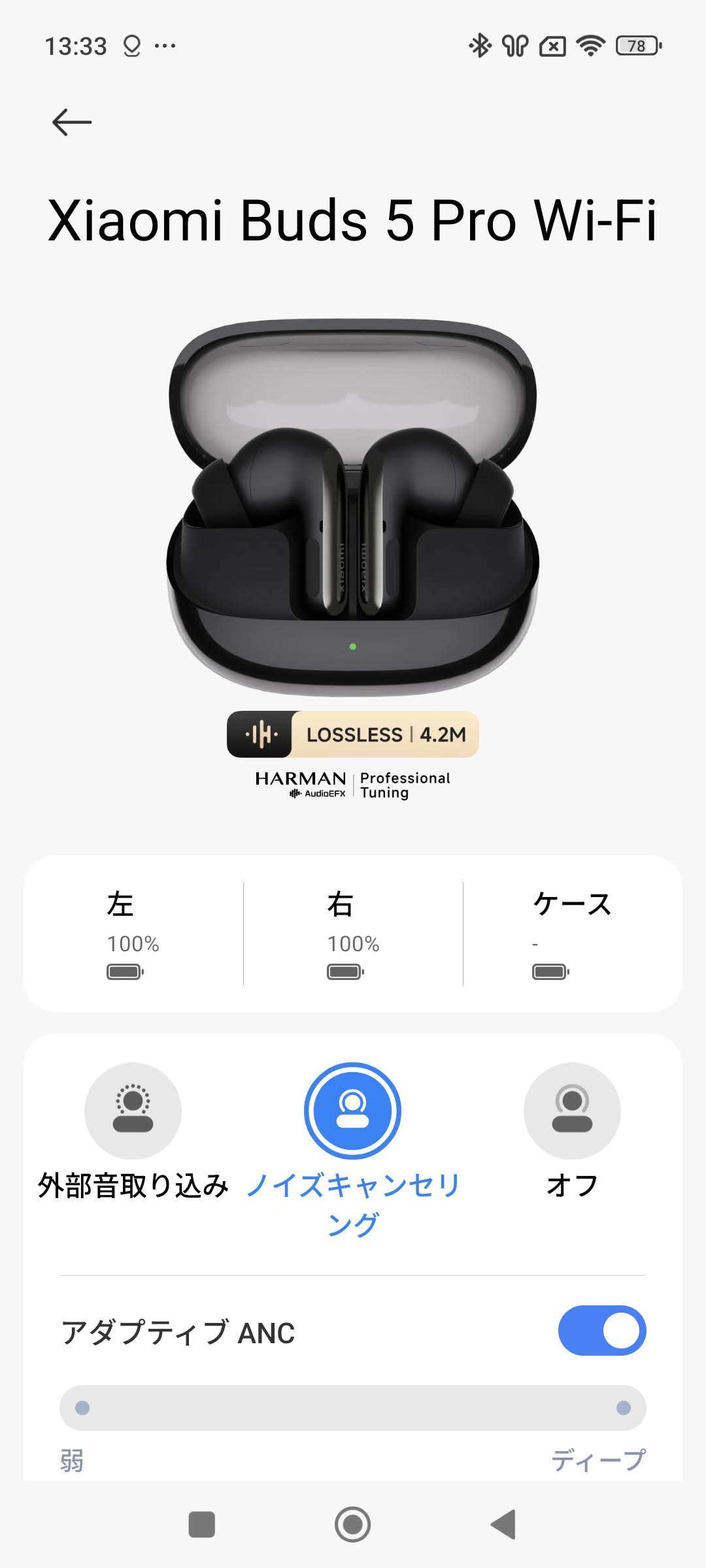This screenshot has height=1568, width=706.
Task: Set ANC level to ディープ on slider
Action: pyautogui.click(x=623, y=1408)
